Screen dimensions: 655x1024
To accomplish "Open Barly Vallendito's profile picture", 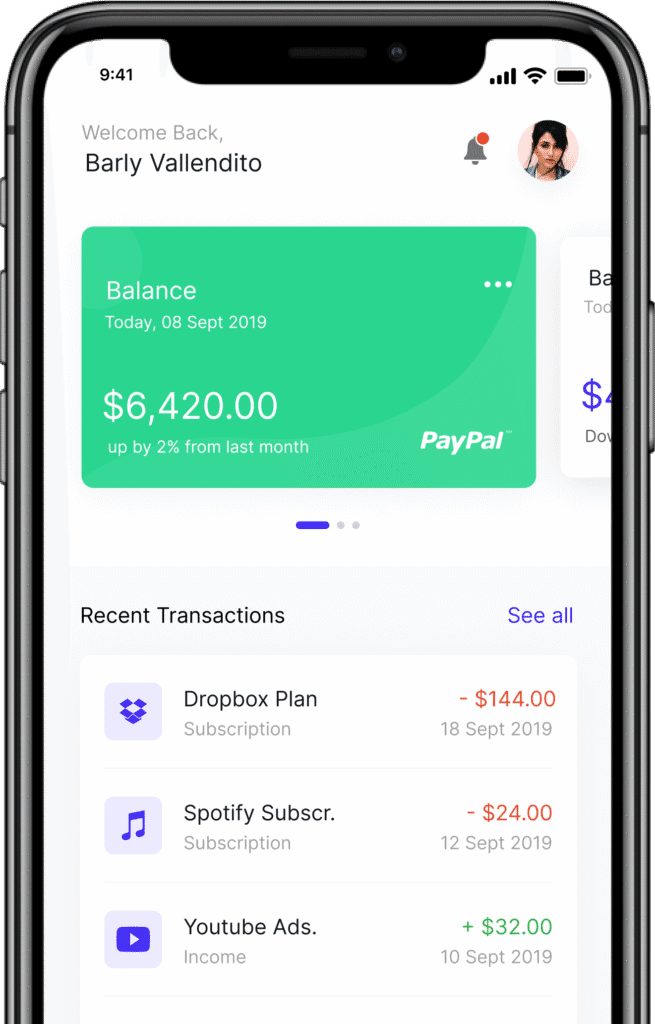I will 547,151.
